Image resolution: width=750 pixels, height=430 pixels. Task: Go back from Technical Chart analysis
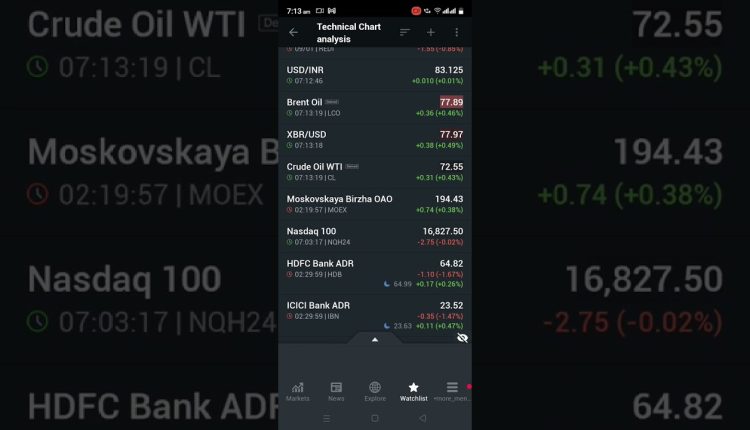pos(293,32)
